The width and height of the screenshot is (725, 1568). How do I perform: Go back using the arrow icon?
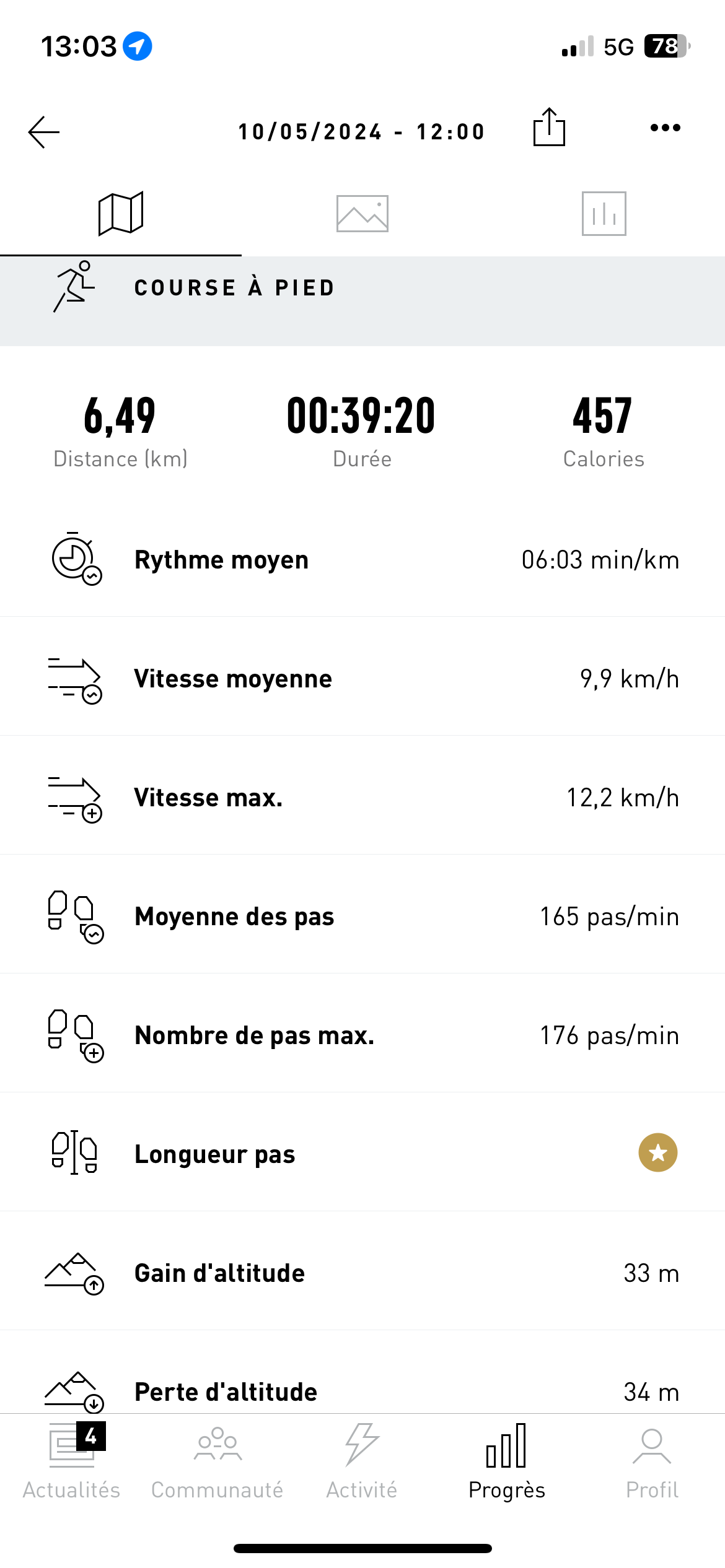pyautogui.click(x=44, y=132)
